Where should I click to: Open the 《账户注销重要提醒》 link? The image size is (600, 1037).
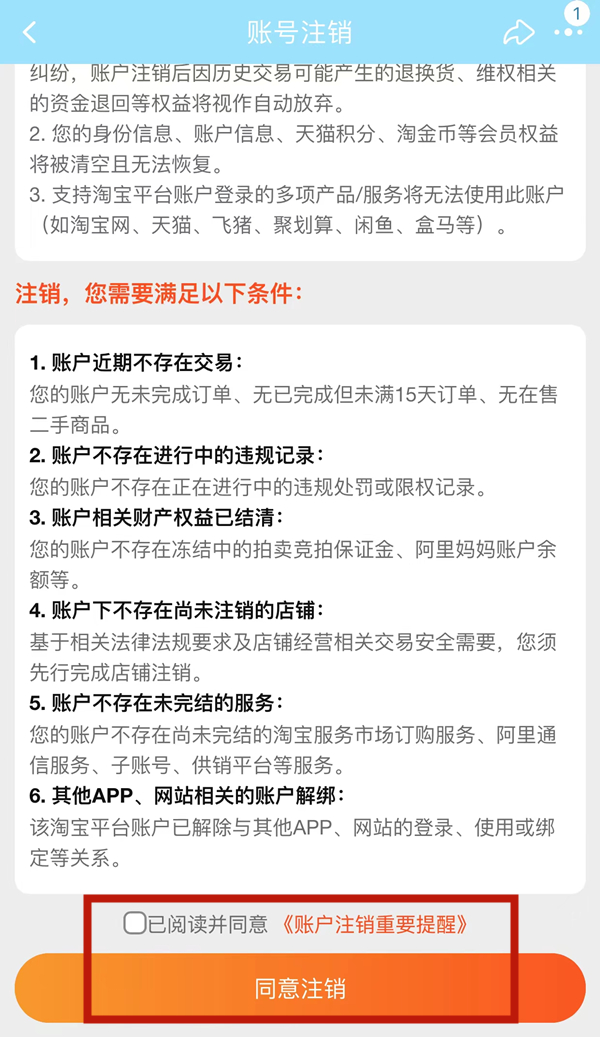[x=374, y=924]
